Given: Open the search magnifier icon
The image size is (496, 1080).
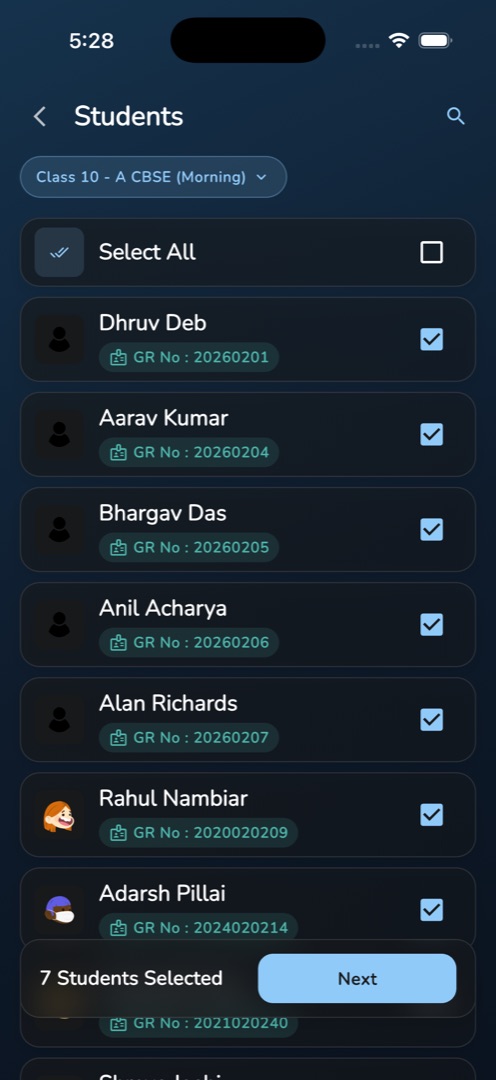Looking at the screenshot, I should [455, 116].
